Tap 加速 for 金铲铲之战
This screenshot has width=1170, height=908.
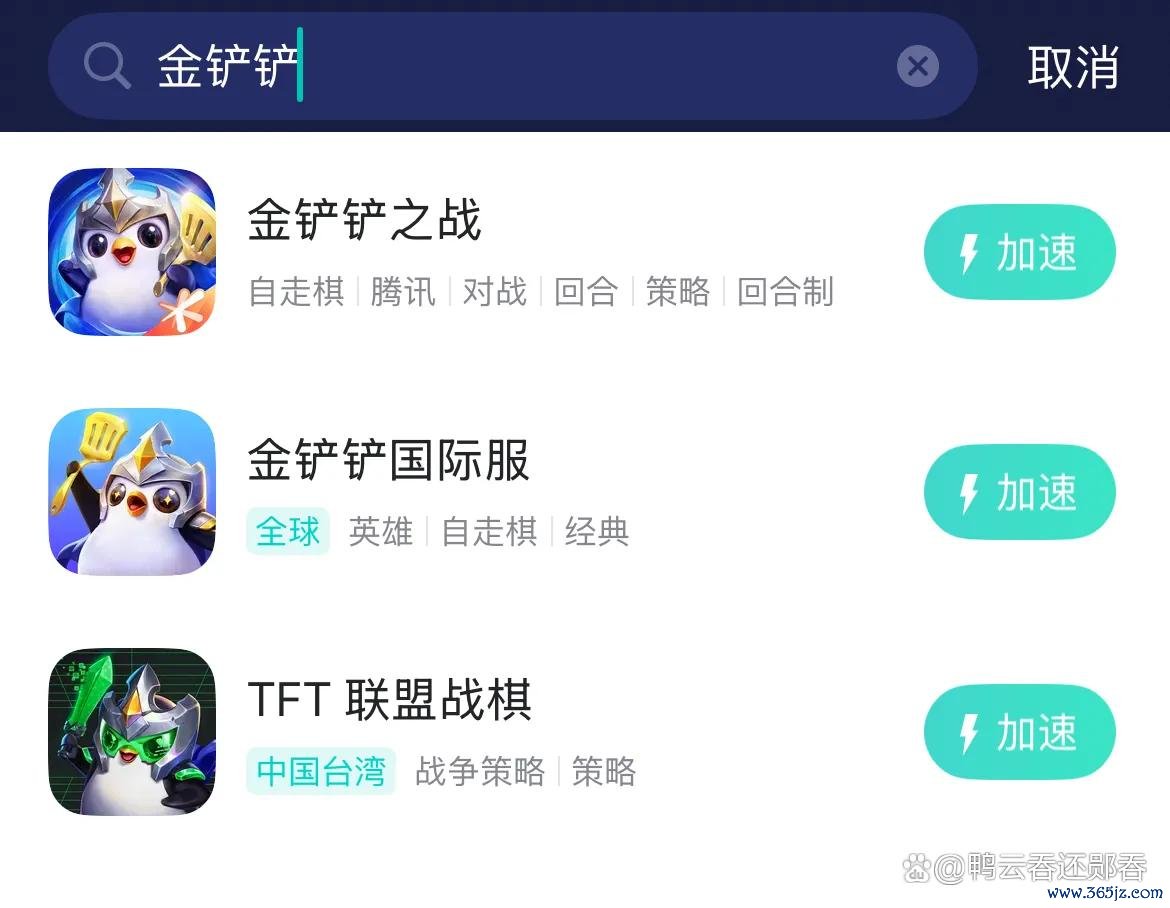coord(1019,253)
